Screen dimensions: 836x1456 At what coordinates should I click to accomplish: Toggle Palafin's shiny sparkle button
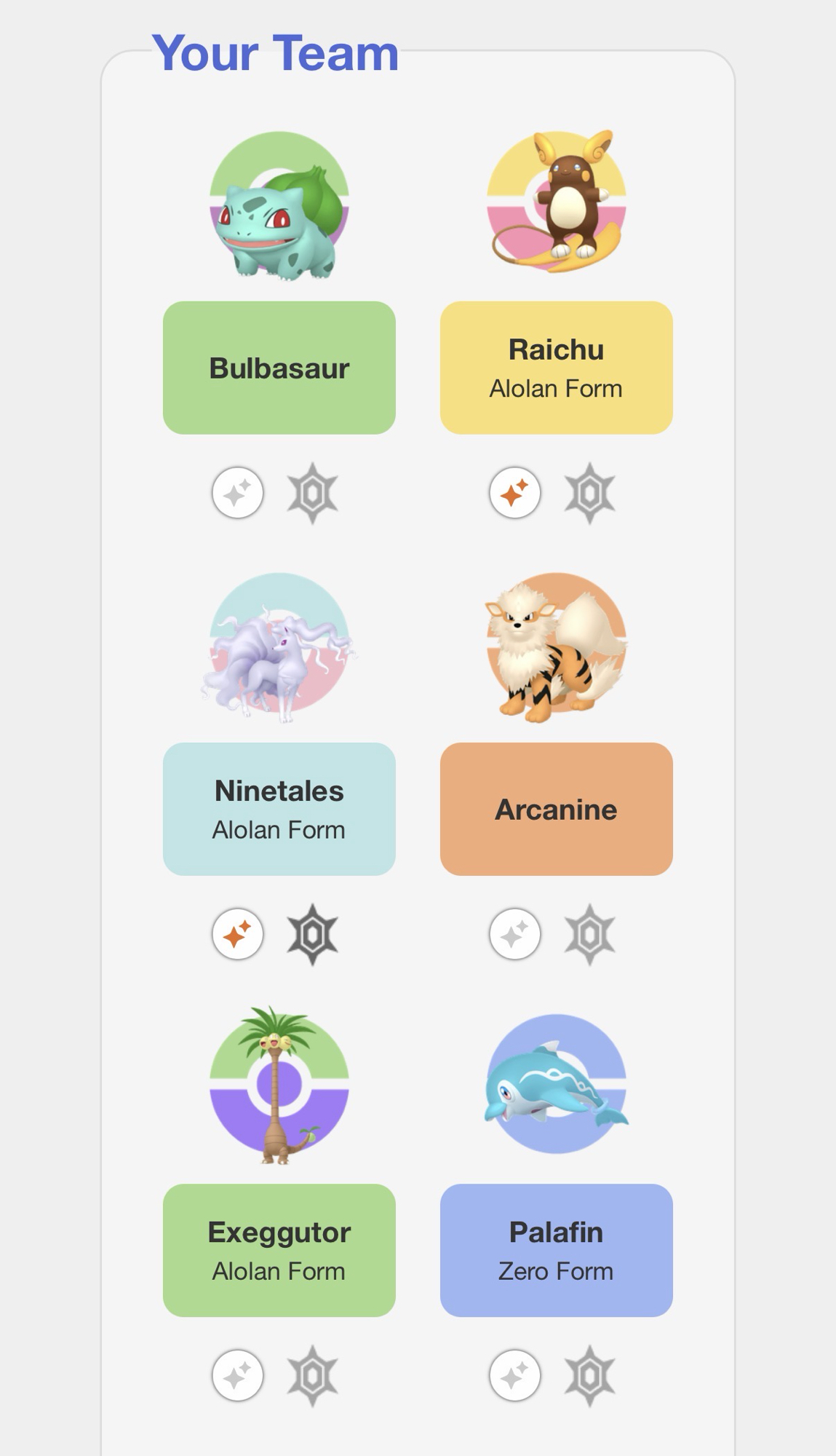514,1375
